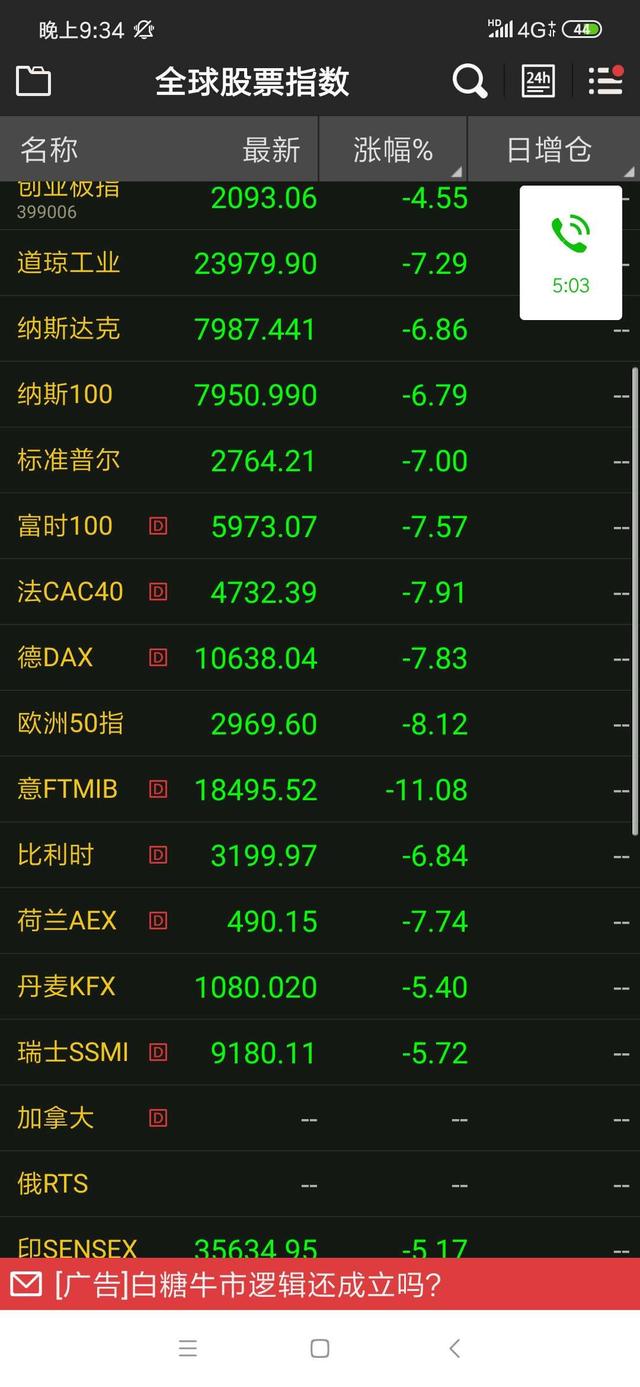
Task: Open the 白糖牛市 ad banner
Action: click(250, 1284)
